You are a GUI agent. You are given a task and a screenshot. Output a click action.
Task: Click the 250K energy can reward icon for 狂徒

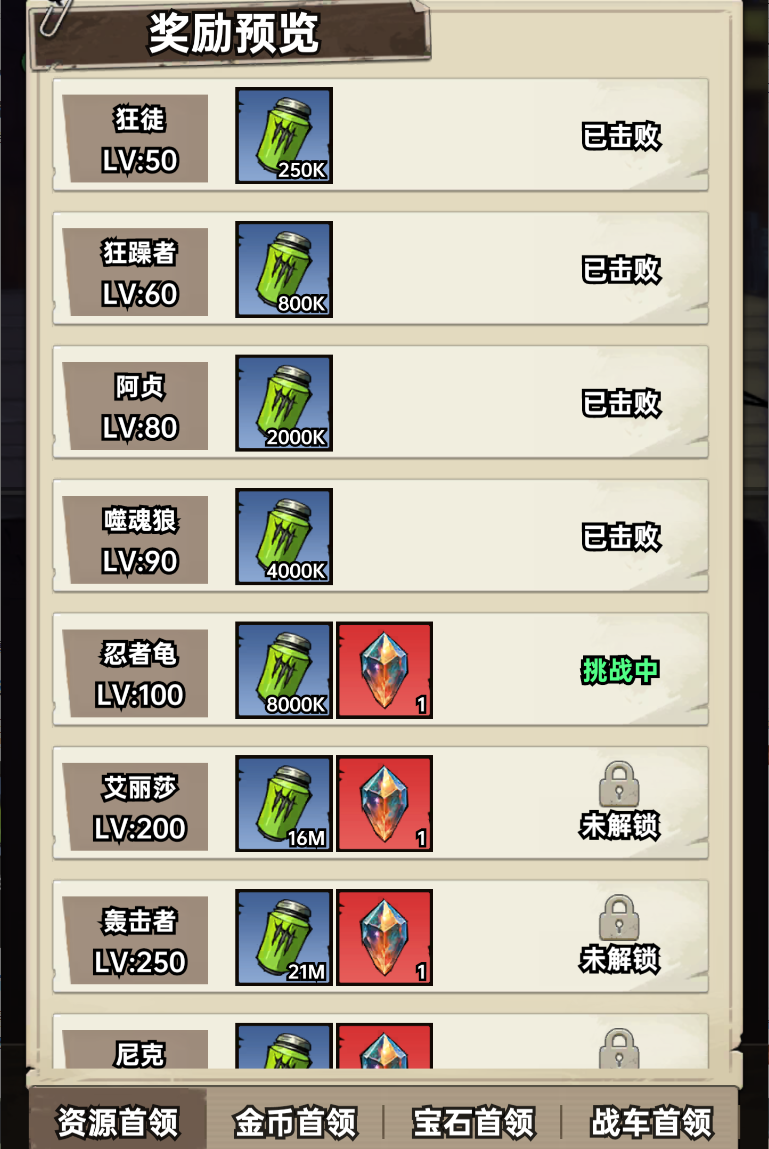[x=283, y=136]
